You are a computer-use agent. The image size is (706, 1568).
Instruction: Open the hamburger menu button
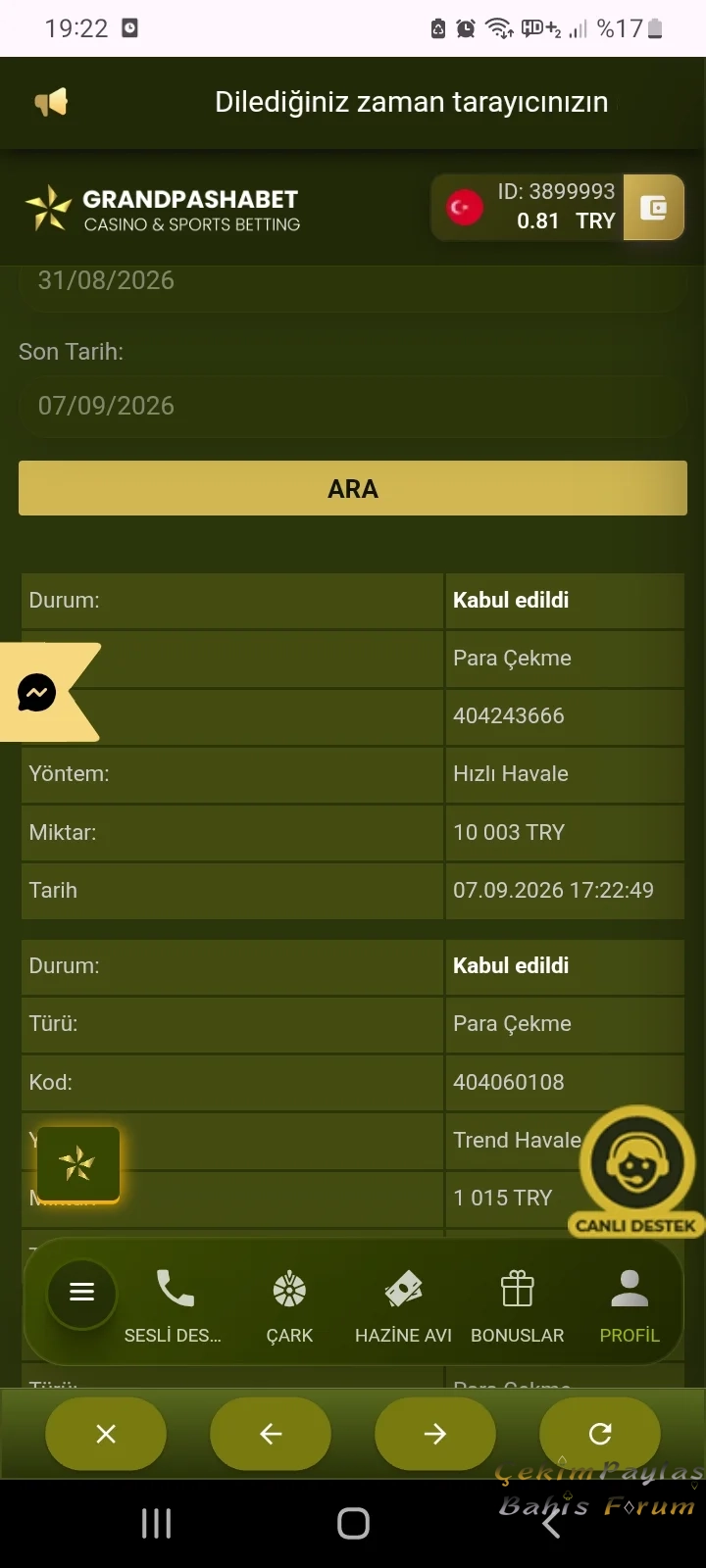[x=82, y=1292]
